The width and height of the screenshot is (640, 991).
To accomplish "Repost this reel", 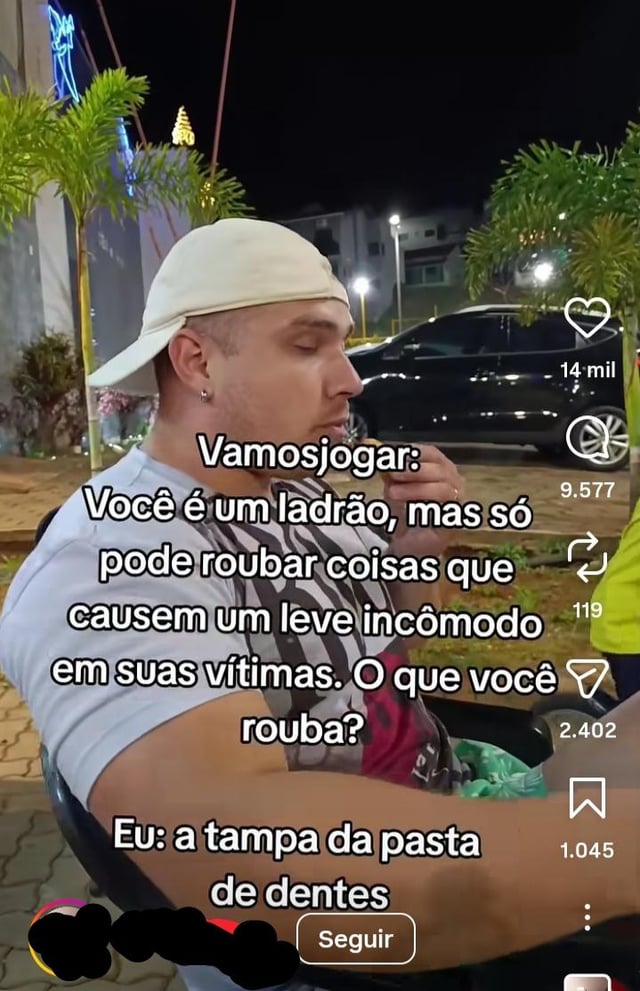I will pyautogui.click(x=587, y=558).
